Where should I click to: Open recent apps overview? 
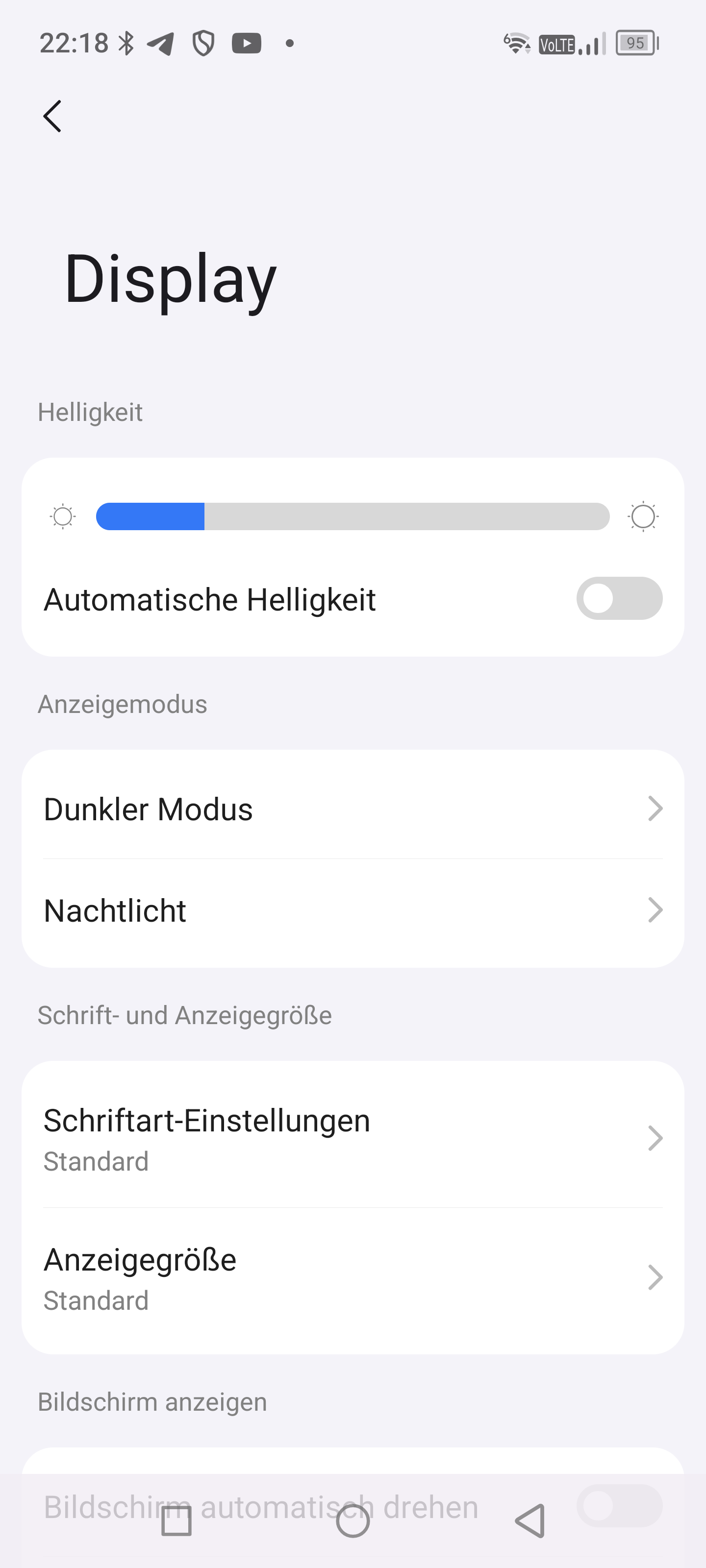coord(176,1521)
